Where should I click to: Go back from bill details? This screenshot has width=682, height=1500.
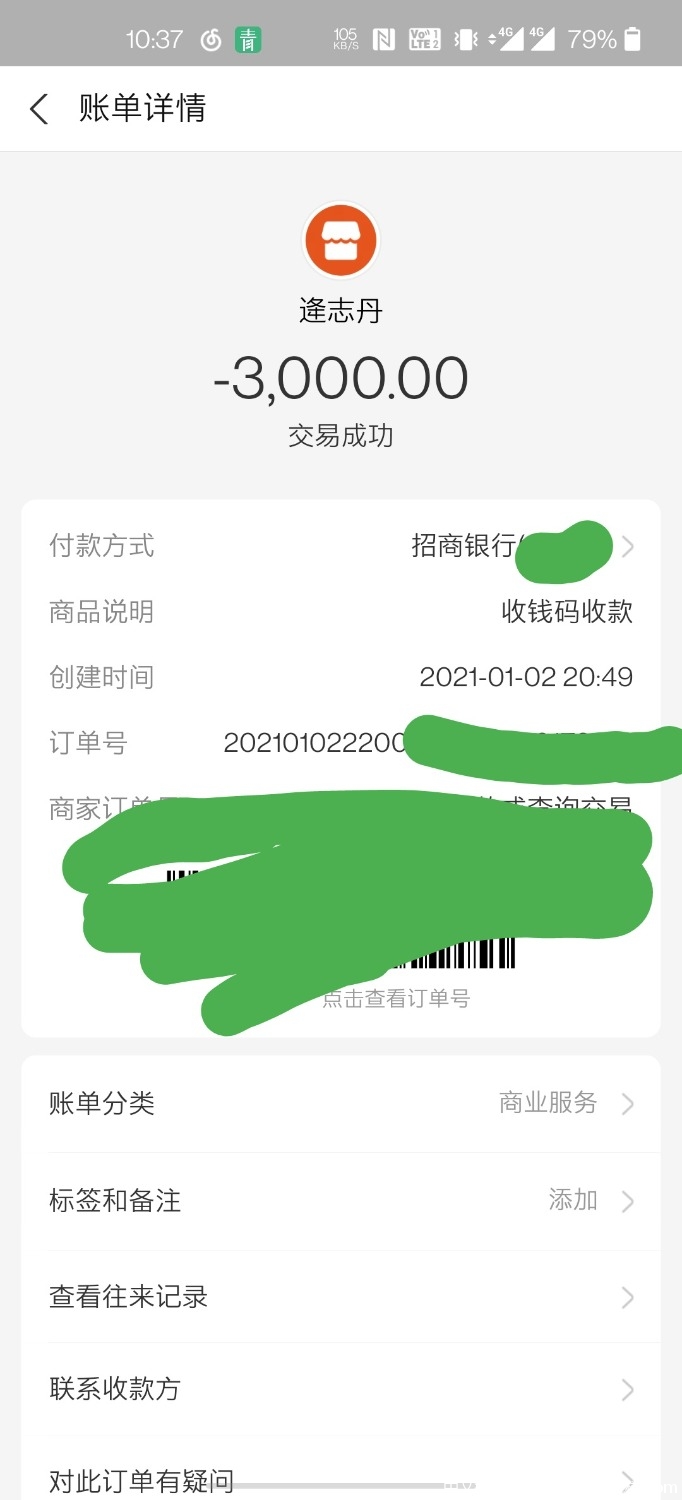40,109
